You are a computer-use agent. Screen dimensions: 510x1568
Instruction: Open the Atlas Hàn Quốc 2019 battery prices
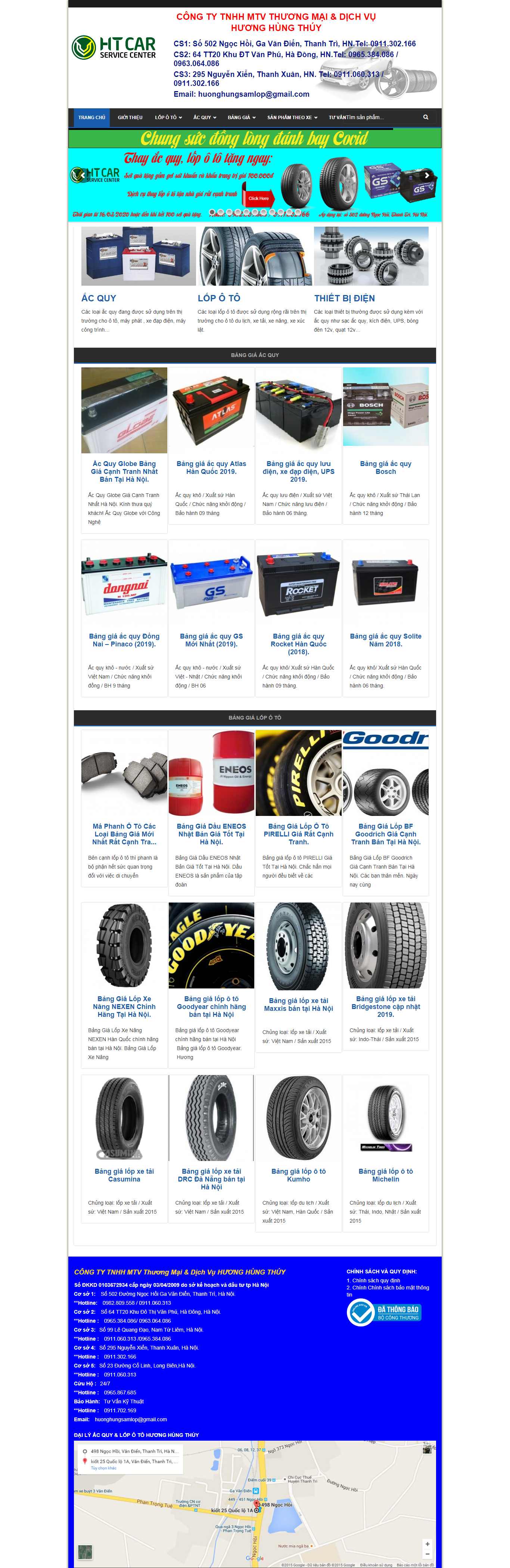tap(211, 468)
